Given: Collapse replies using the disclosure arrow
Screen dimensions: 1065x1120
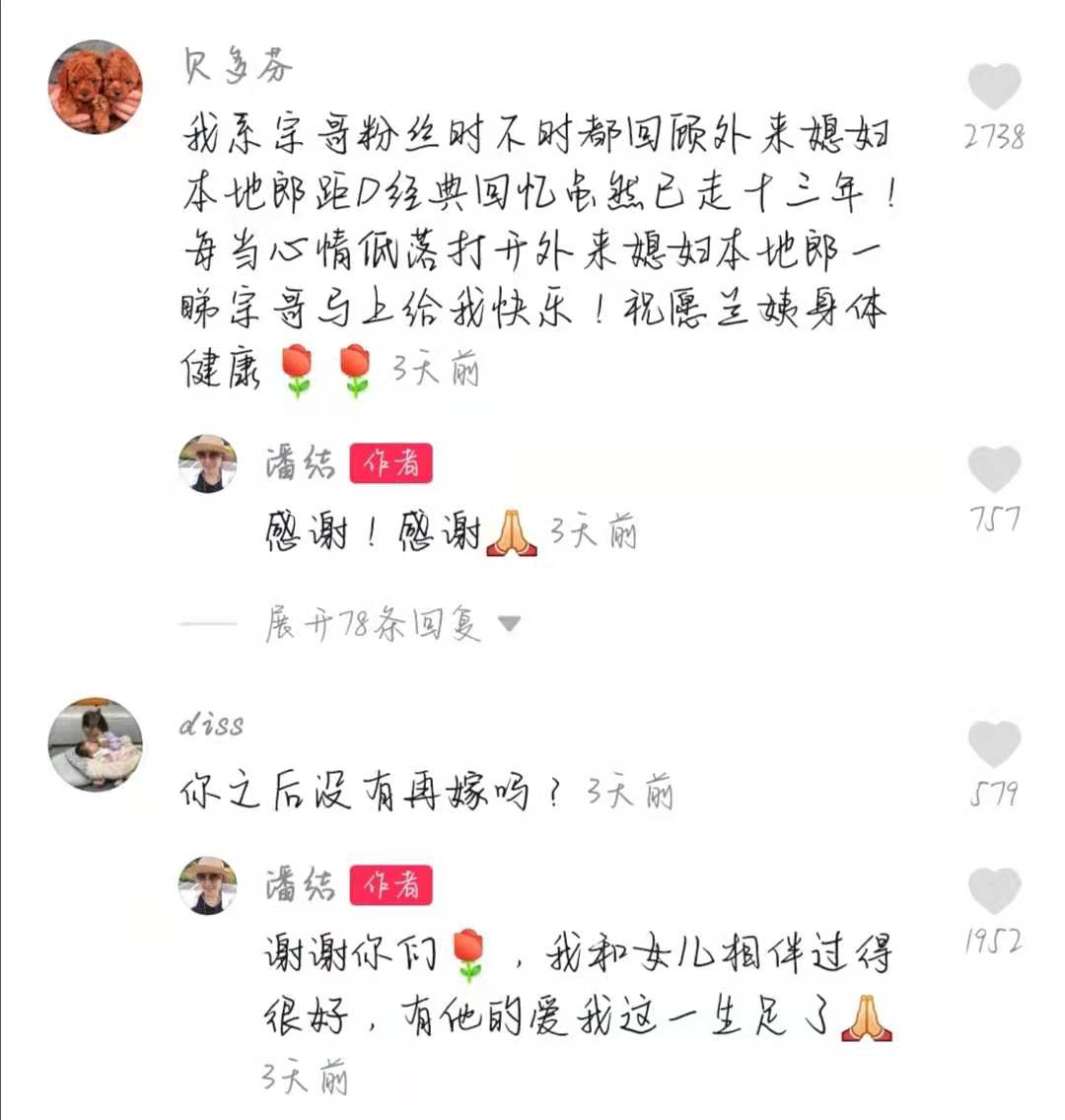Looking at the screenshot, I should click(x=510, y=624).
